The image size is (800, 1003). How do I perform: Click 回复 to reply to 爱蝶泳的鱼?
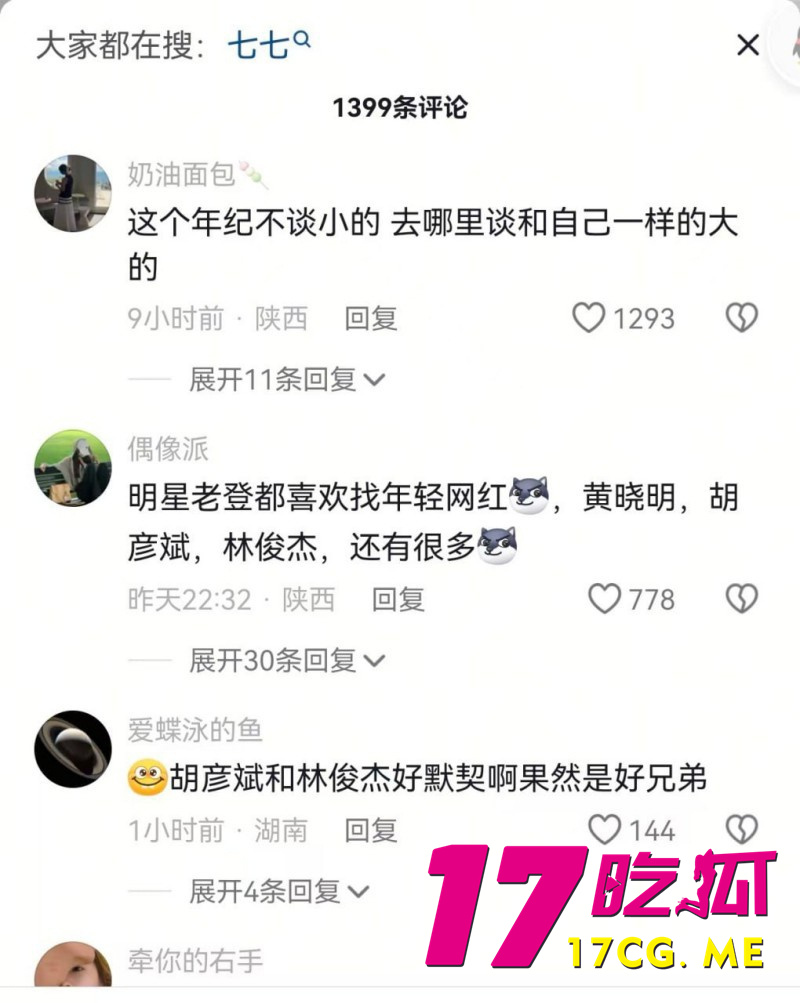point(371,830)
